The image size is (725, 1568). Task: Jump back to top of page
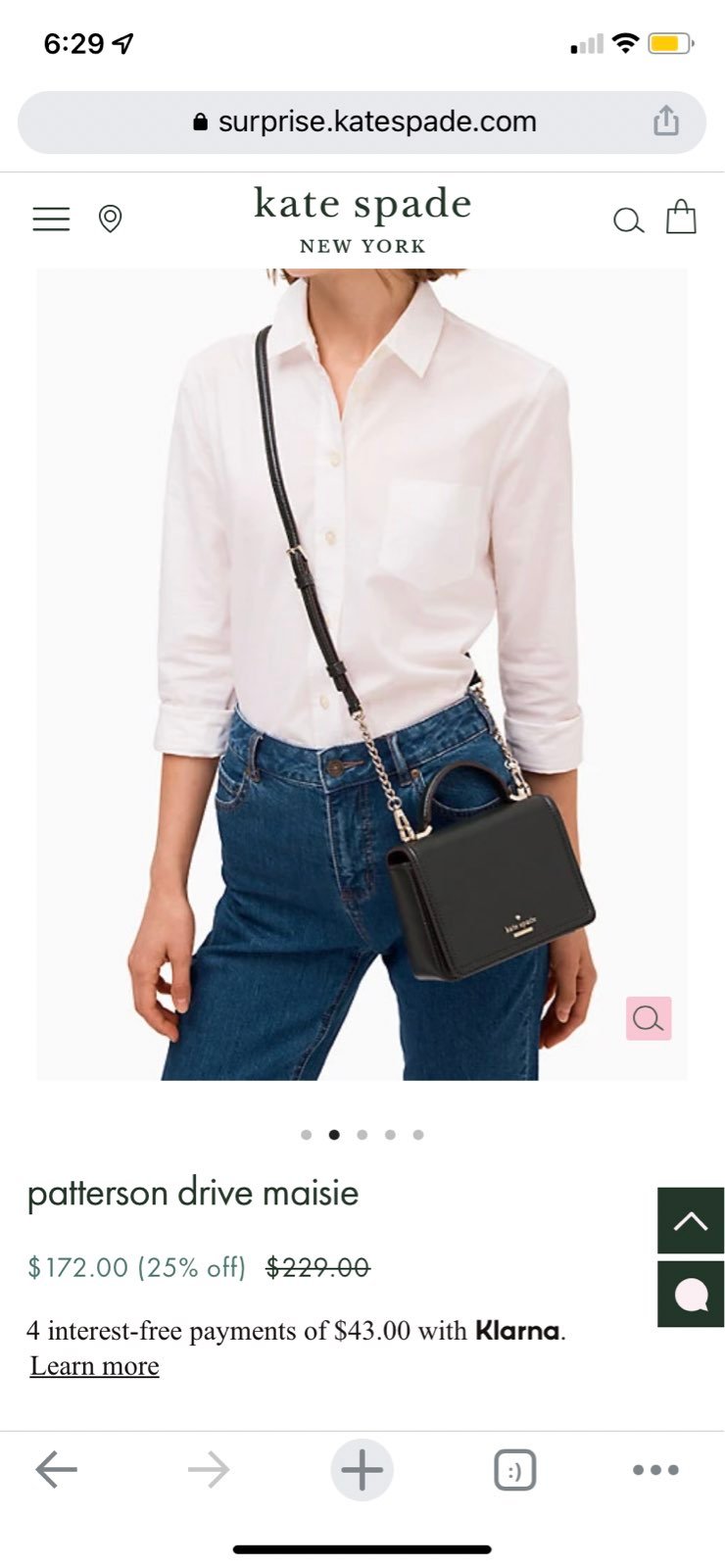(x=690, y=1220)
